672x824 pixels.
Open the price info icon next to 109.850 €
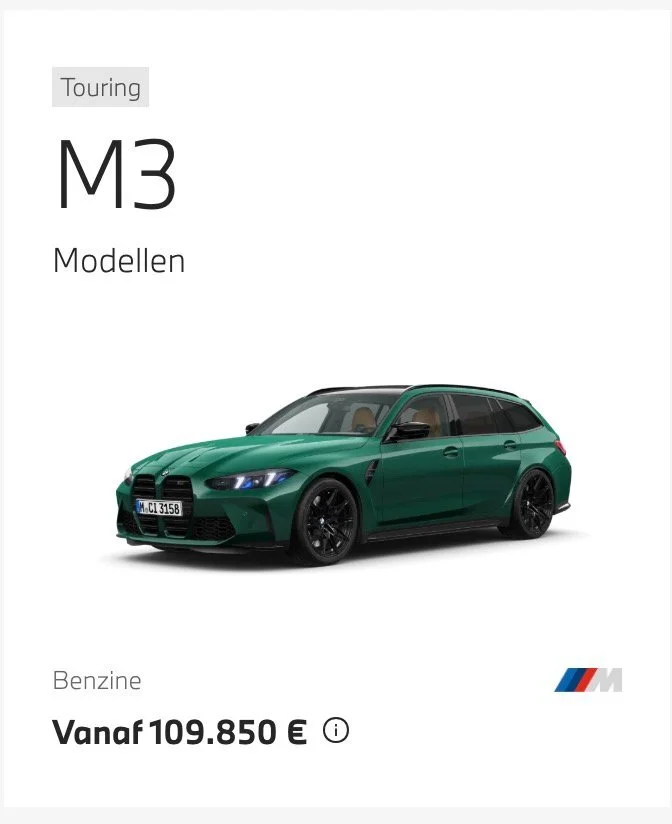click(x=336, y=731)
